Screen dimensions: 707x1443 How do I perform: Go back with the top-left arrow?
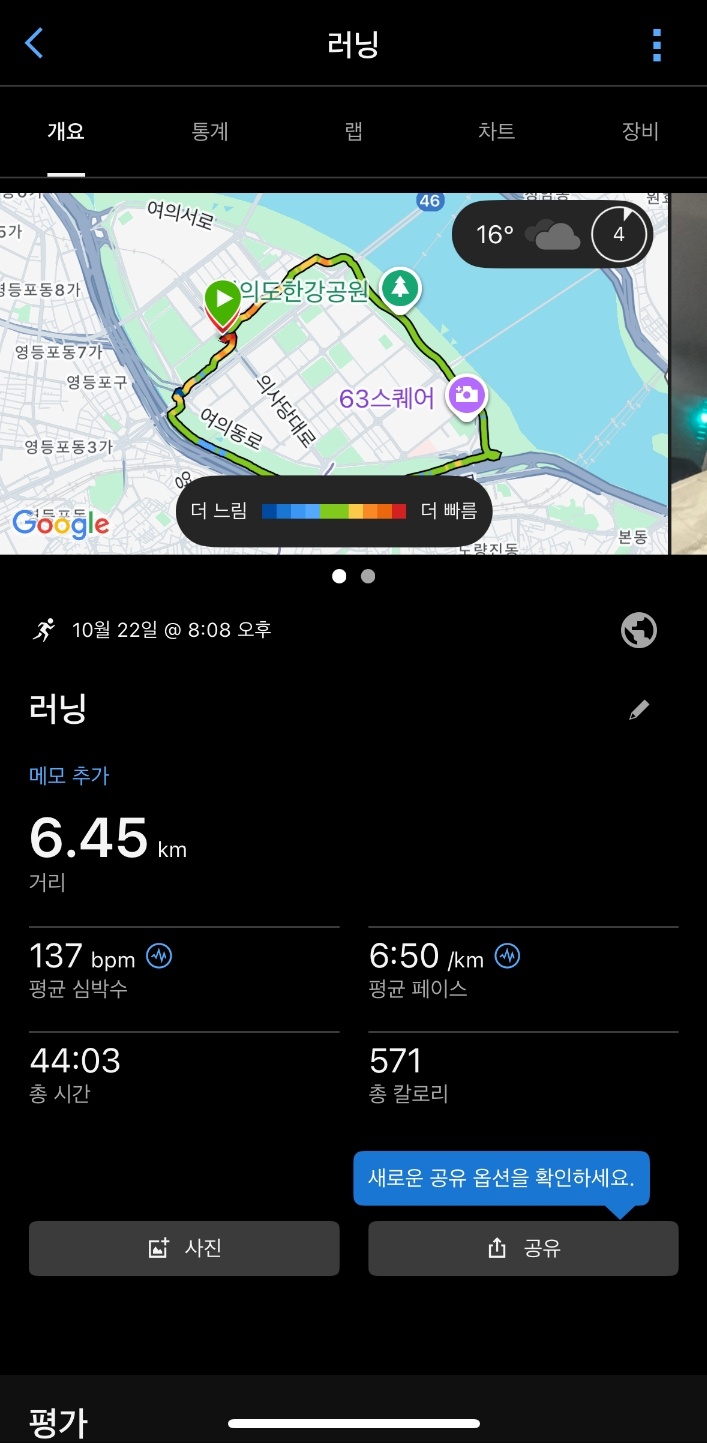pos(34,44)
